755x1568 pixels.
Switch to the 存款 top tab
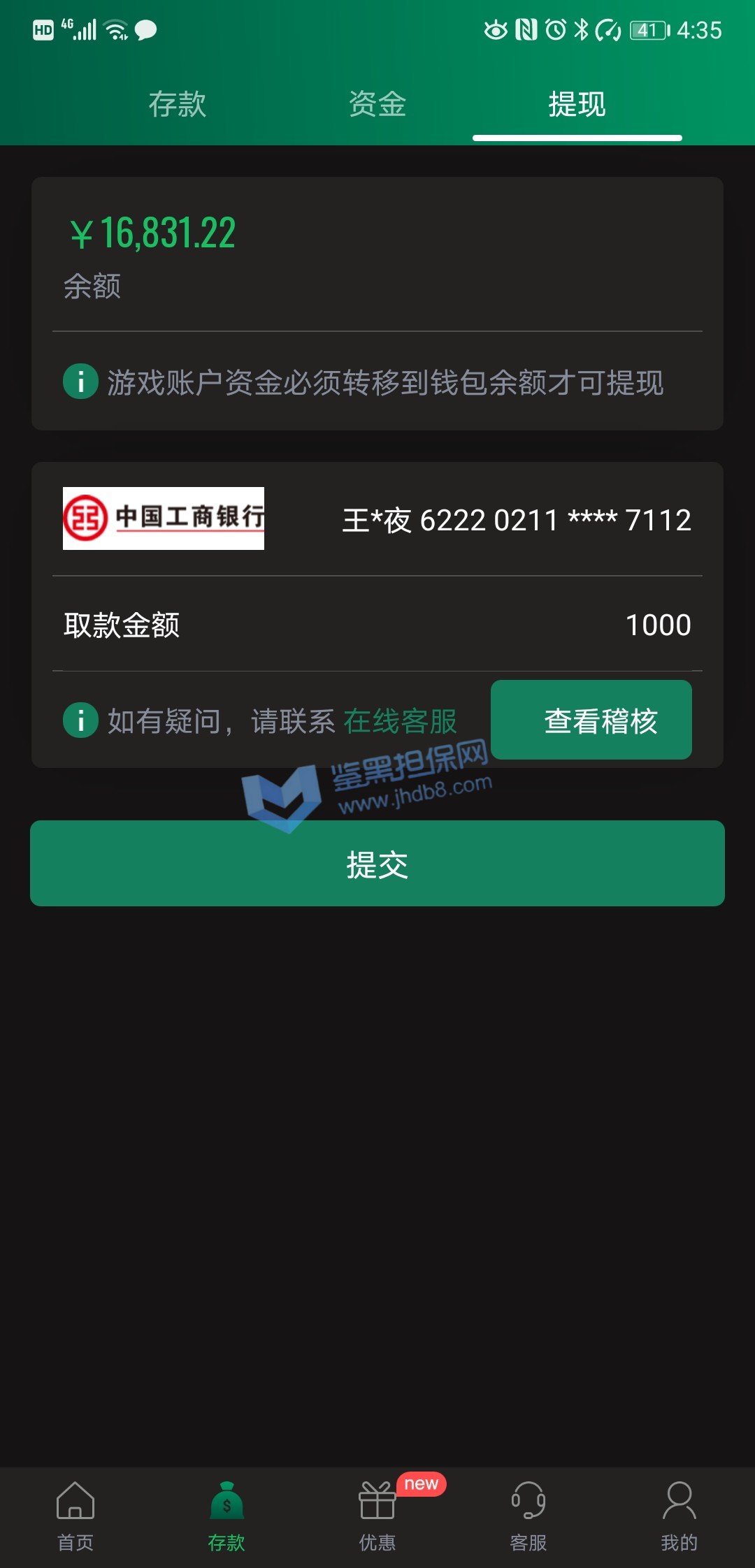177,104
